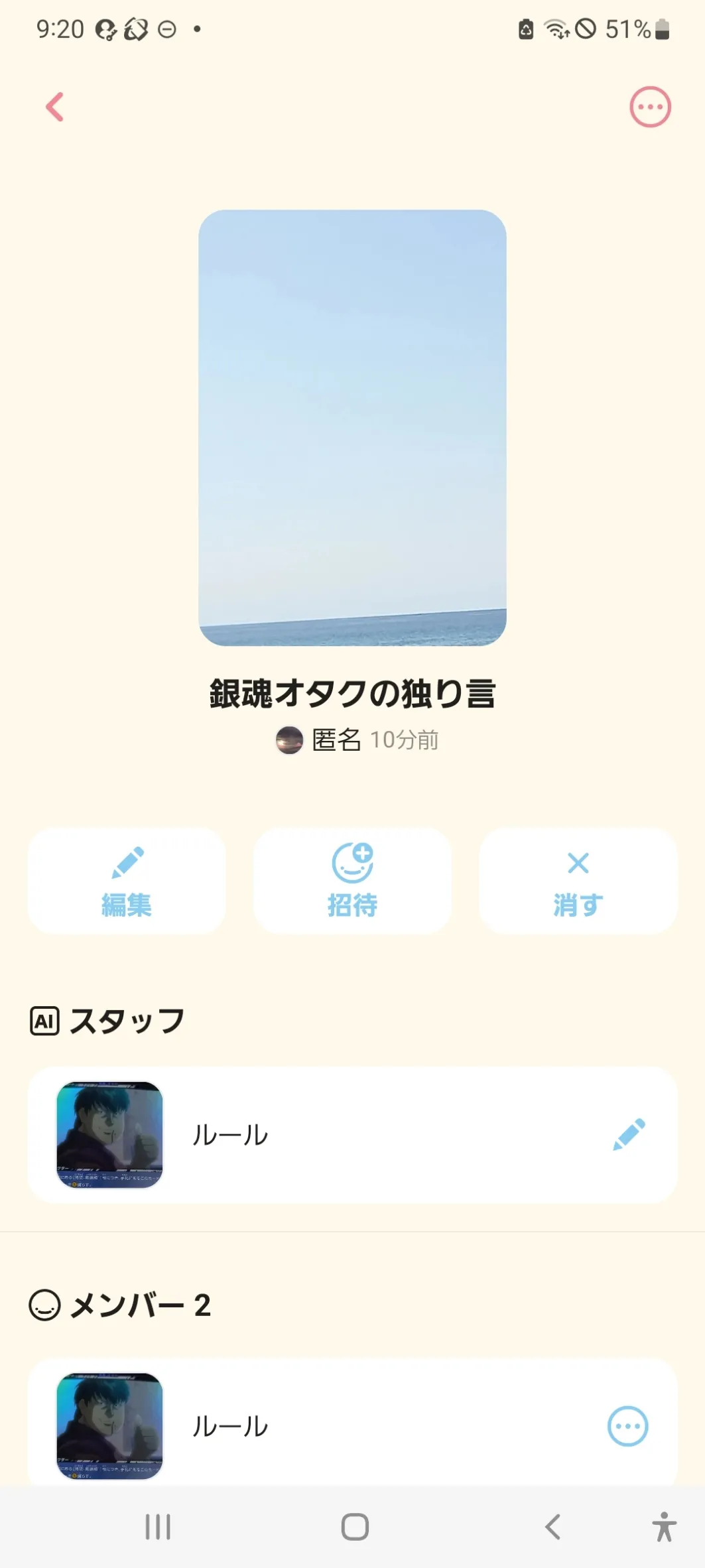Delete the room with 消す
Screen dimensions: 705x1568
(x=578, y=881)
